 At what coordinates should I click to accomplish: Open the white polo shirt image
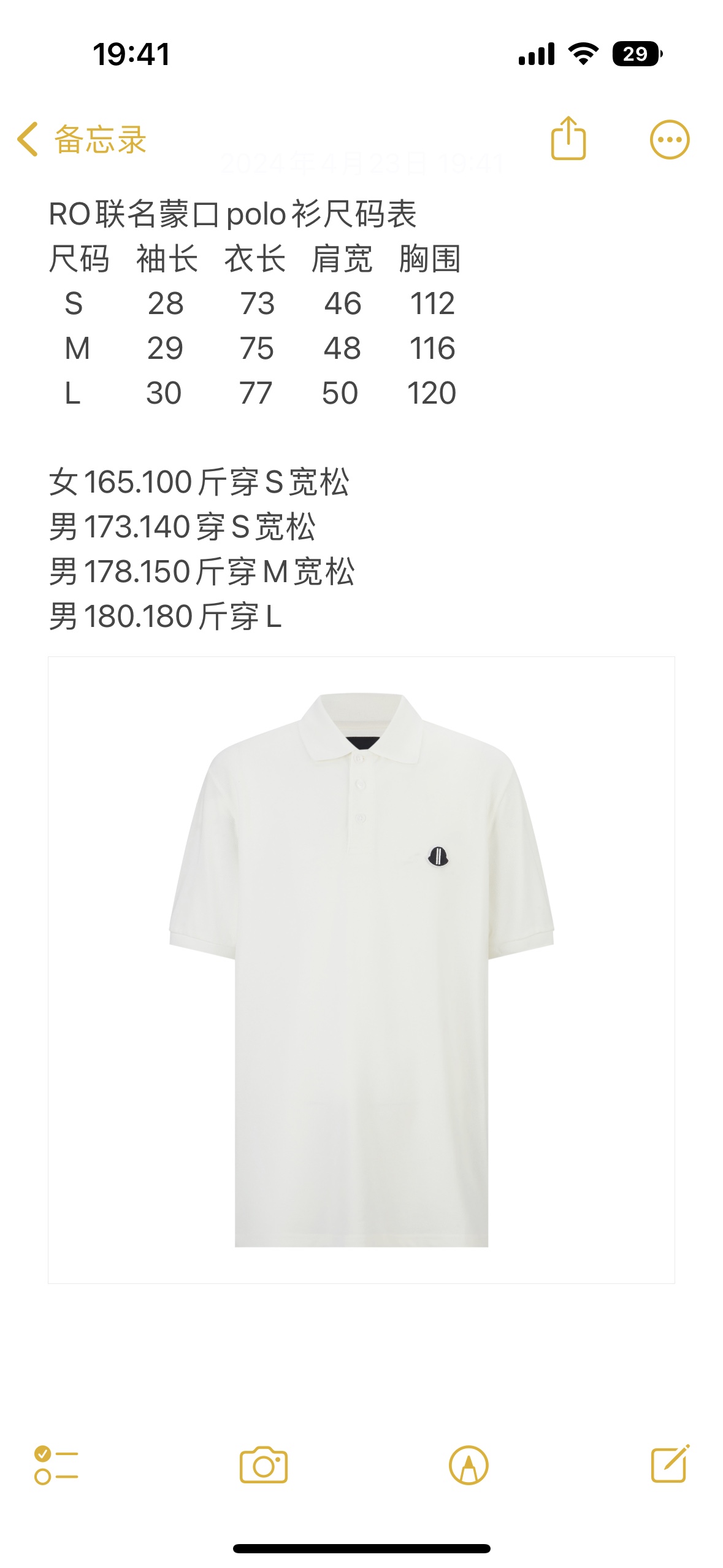pos(361,970)
